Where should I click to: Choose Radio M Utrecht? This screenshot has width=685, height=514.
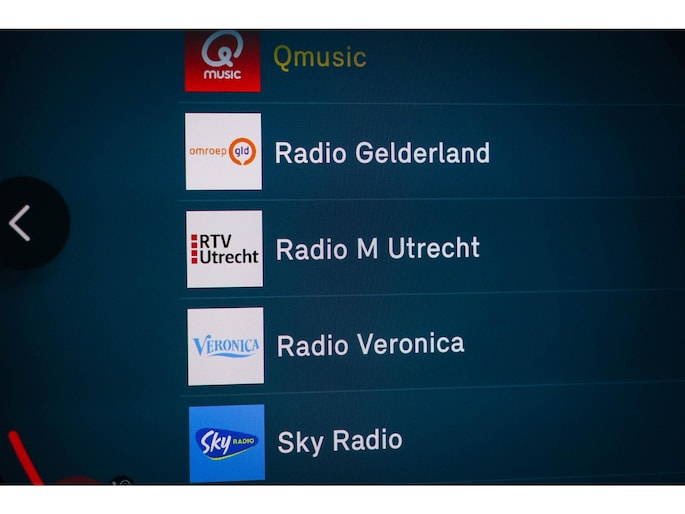point(377,249)
